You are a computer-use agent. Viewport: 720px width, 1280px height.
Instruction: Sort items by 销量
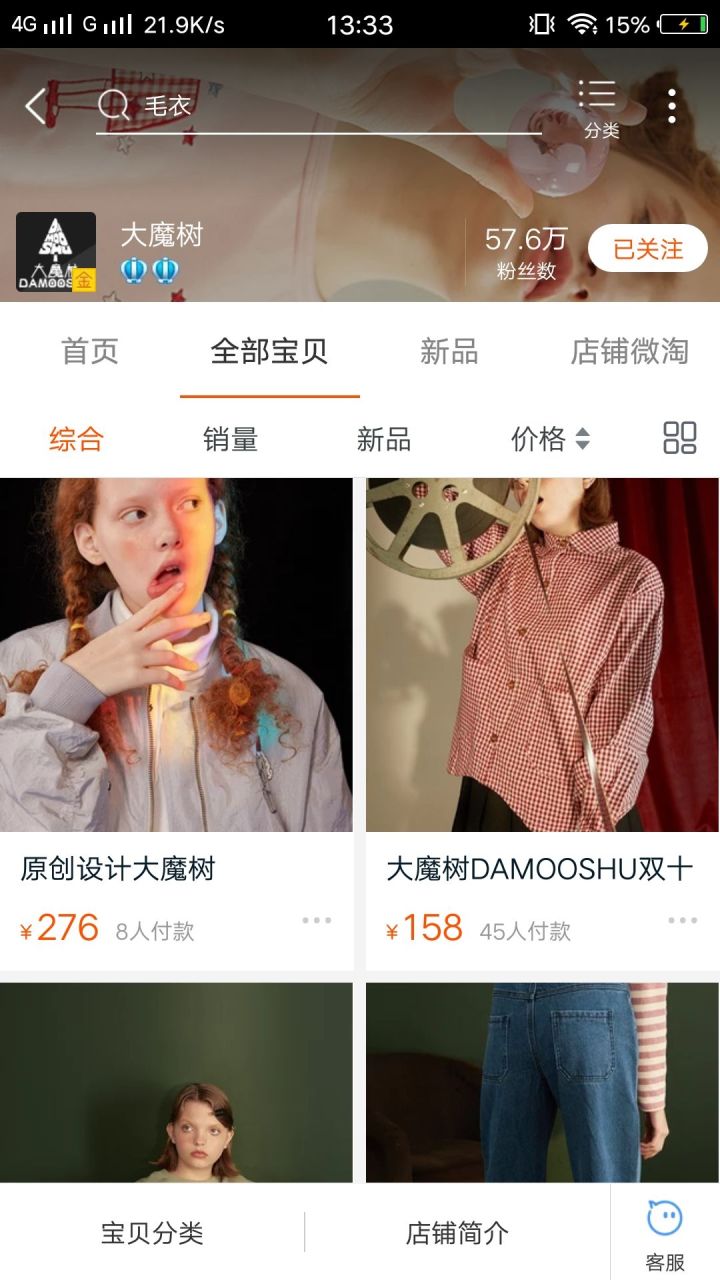[231, 439]
